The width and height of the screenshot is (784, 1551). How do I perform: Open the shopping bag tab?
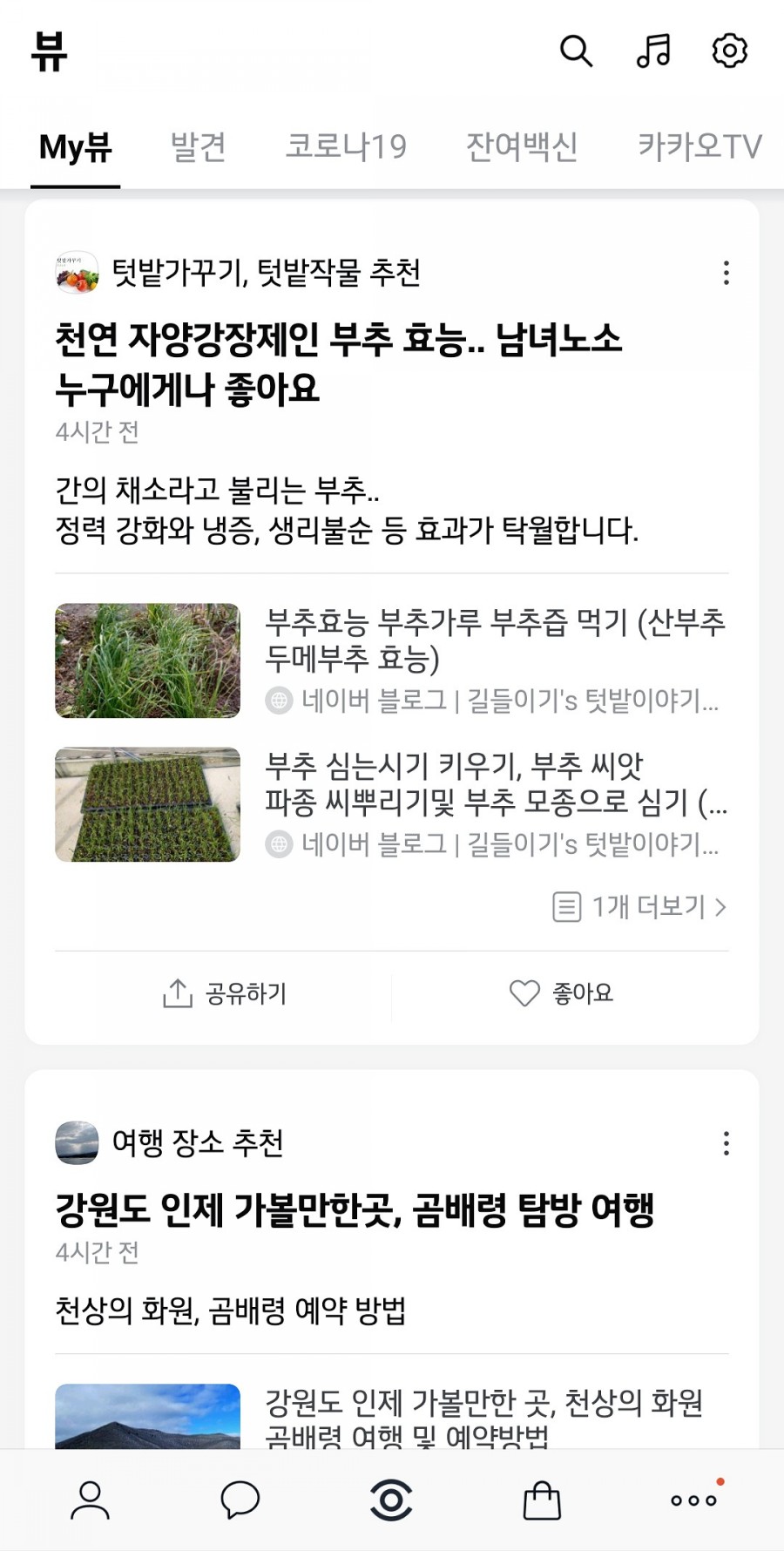tap(542, 1500)
